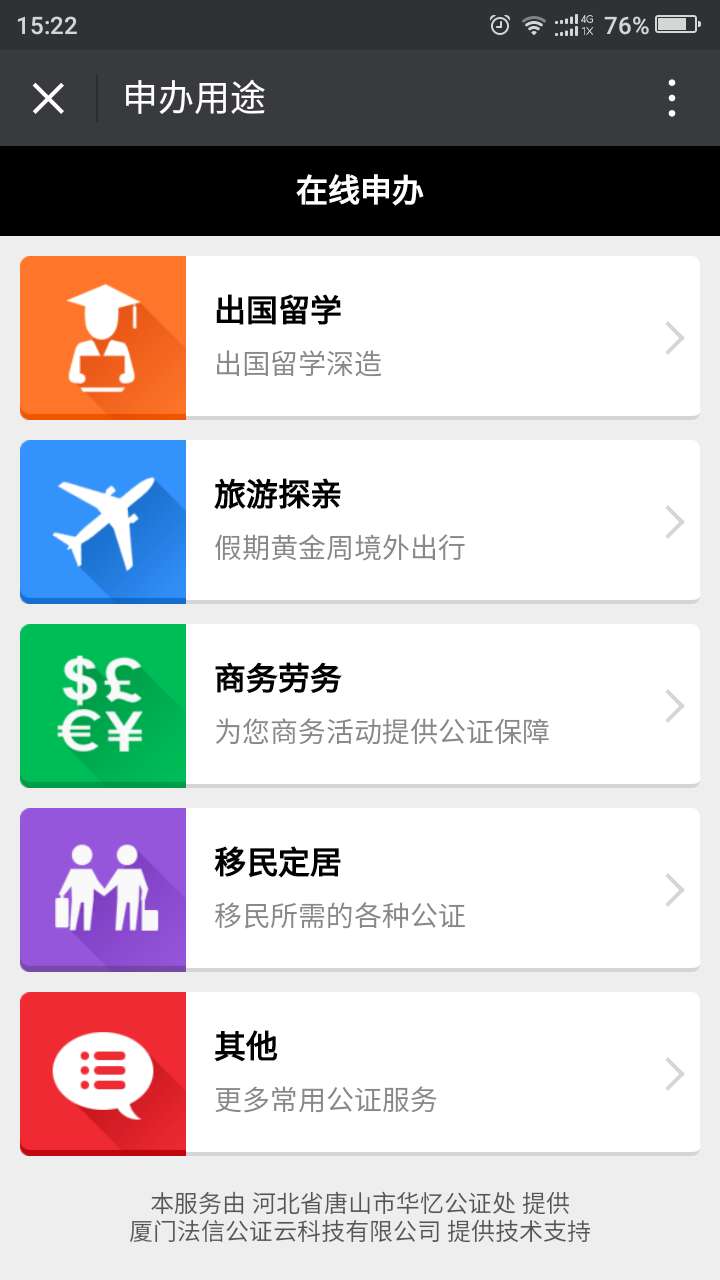Open the 出国留学 application option
Screen dimensions: 720x1280
[x=360, y=338]
